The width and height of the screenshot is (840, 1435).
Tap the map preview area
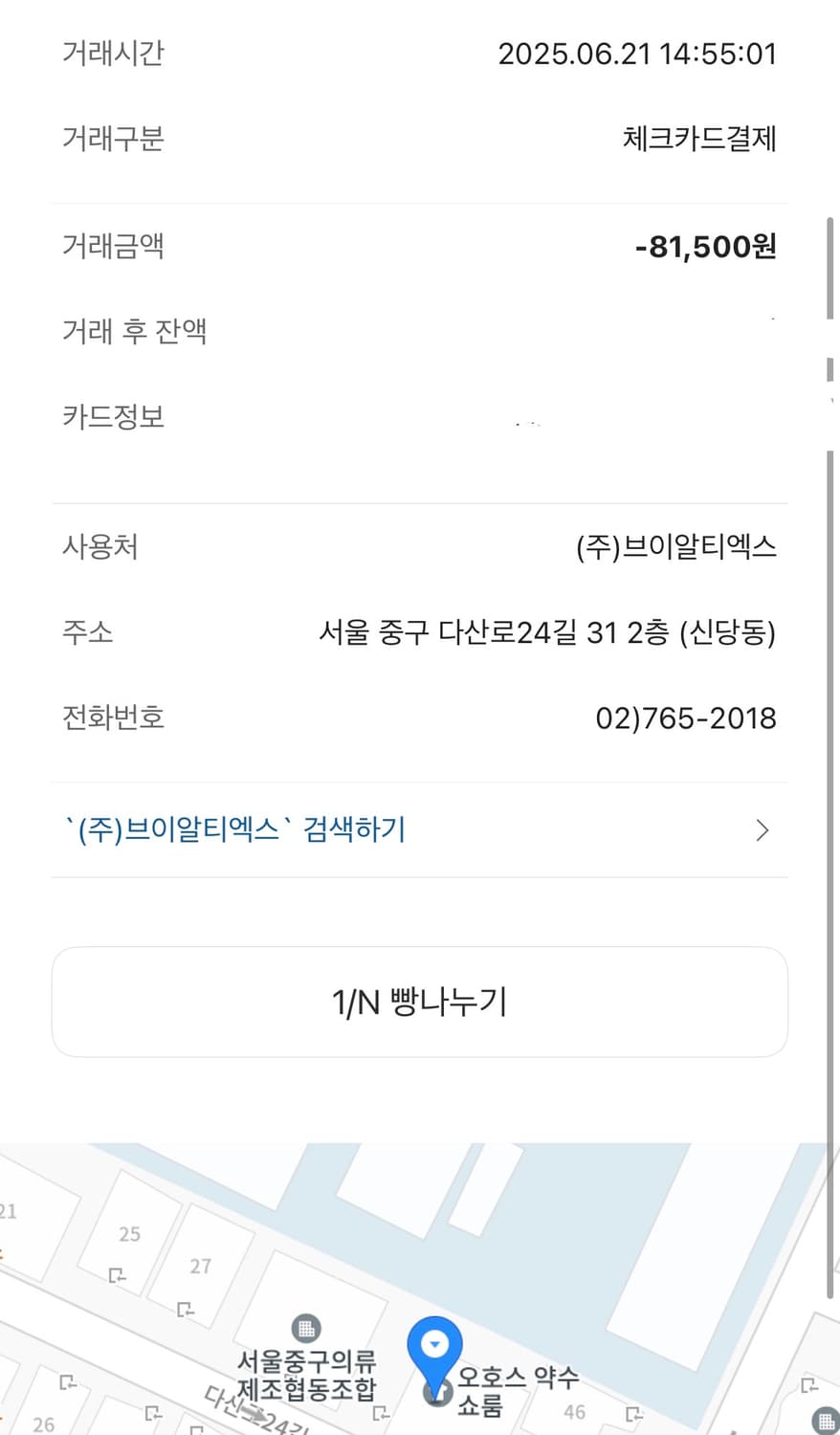pyautogui.click(x=420, y=1282)
